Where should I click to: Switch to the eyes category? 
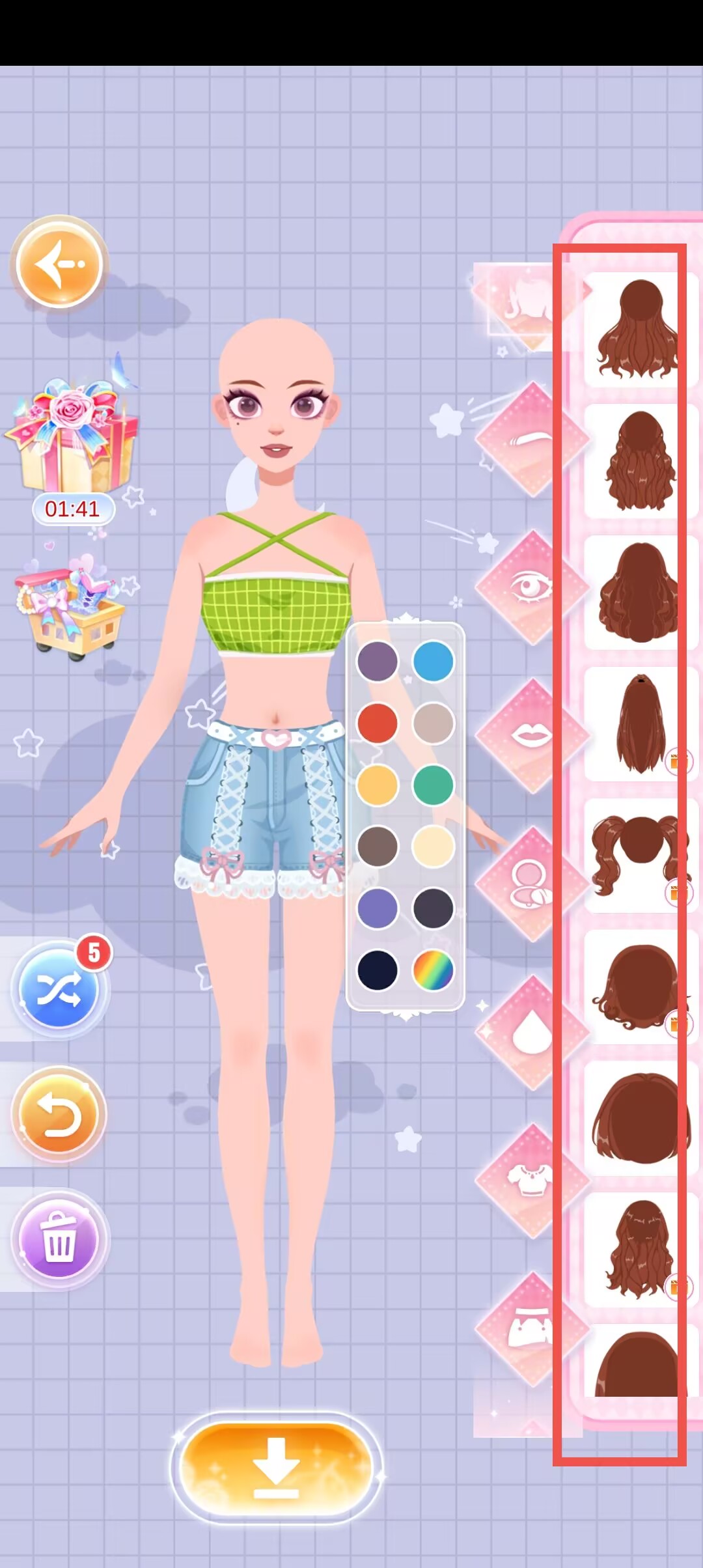point(531,587)
